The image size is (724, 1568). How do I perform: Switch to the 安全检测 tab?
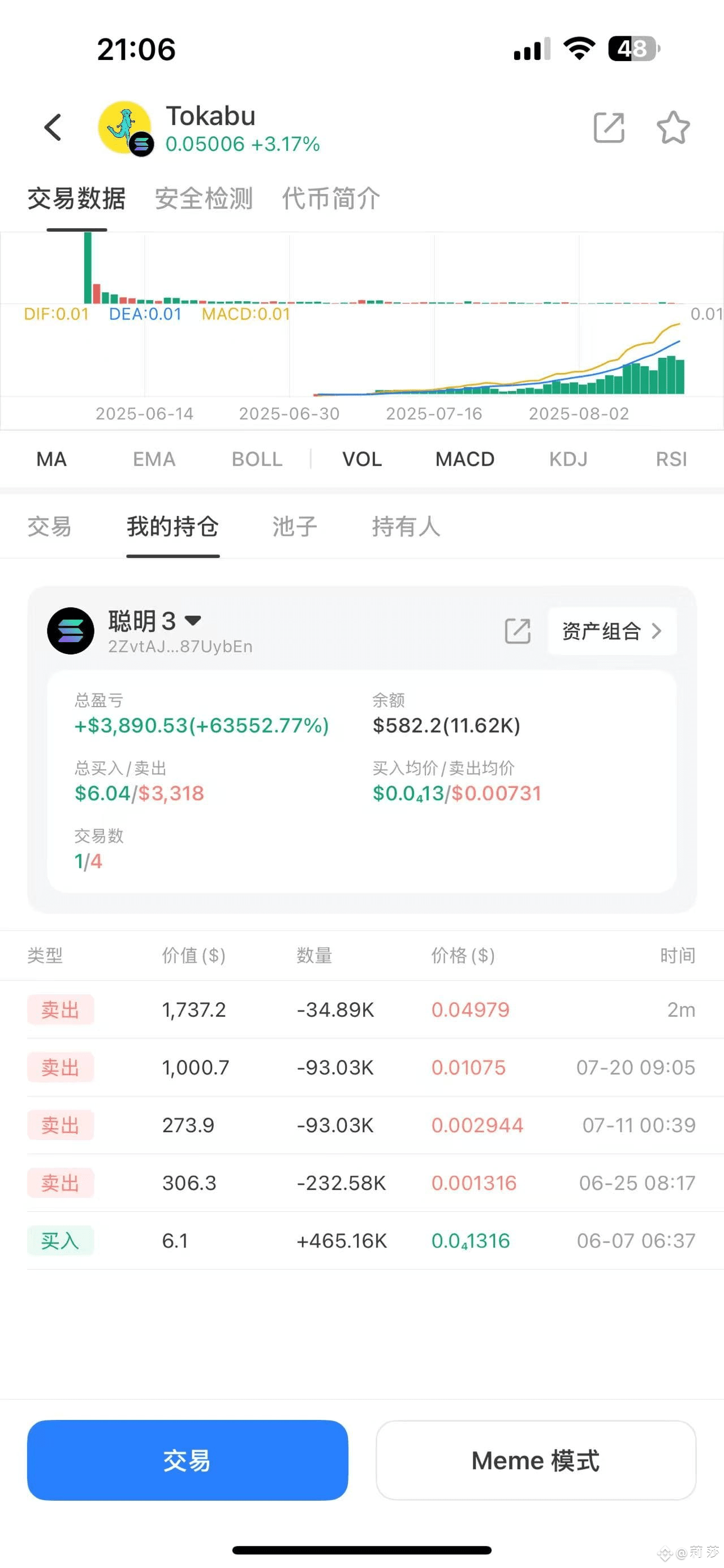[x=204, y=198]
